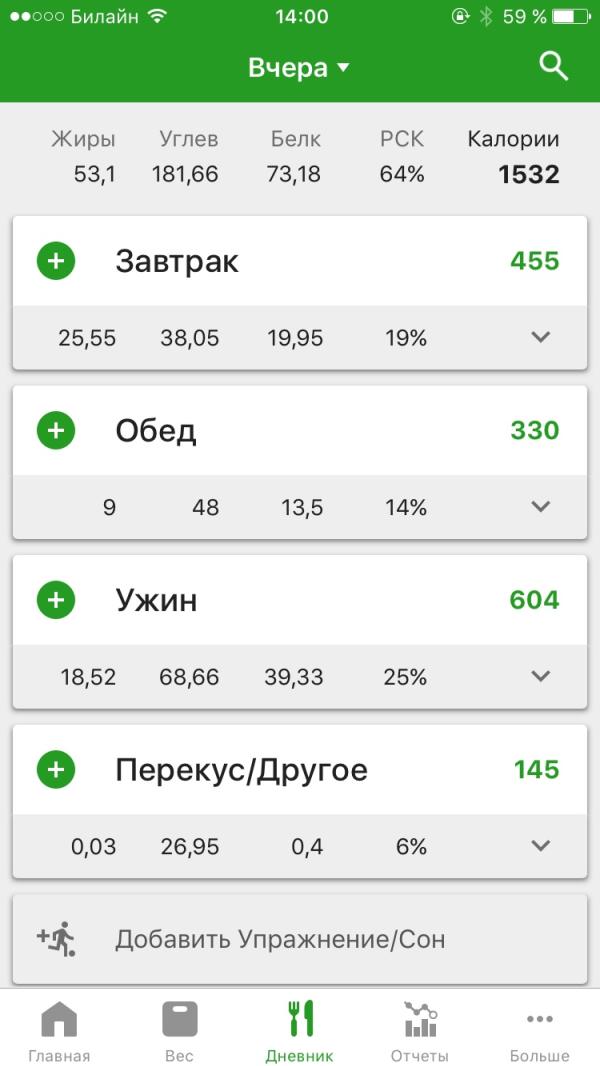This screenshot has width=600, height=1066.
Task: Go to the Отчеты tab
Action: [419, 1029]
